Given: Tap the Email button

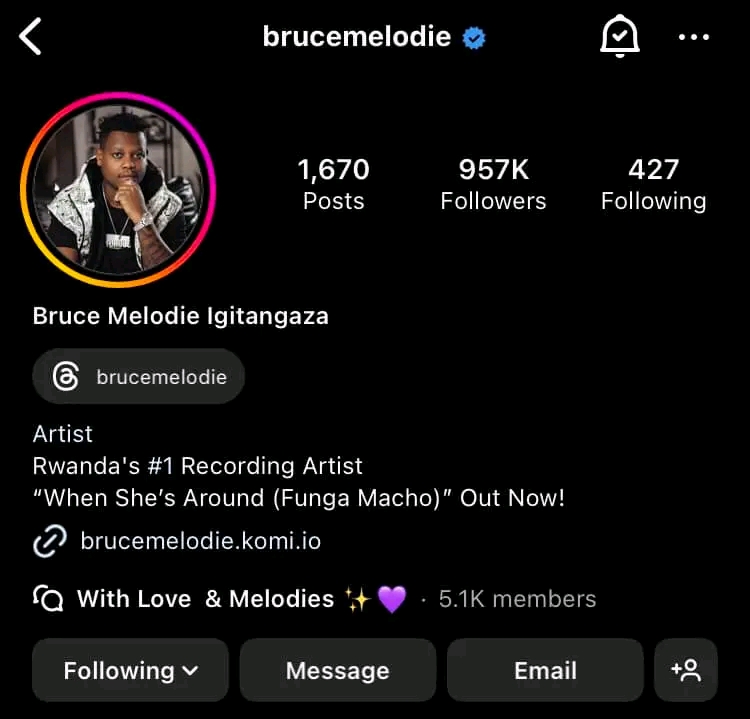Looking at the screenshot, I should click(545, 670).
